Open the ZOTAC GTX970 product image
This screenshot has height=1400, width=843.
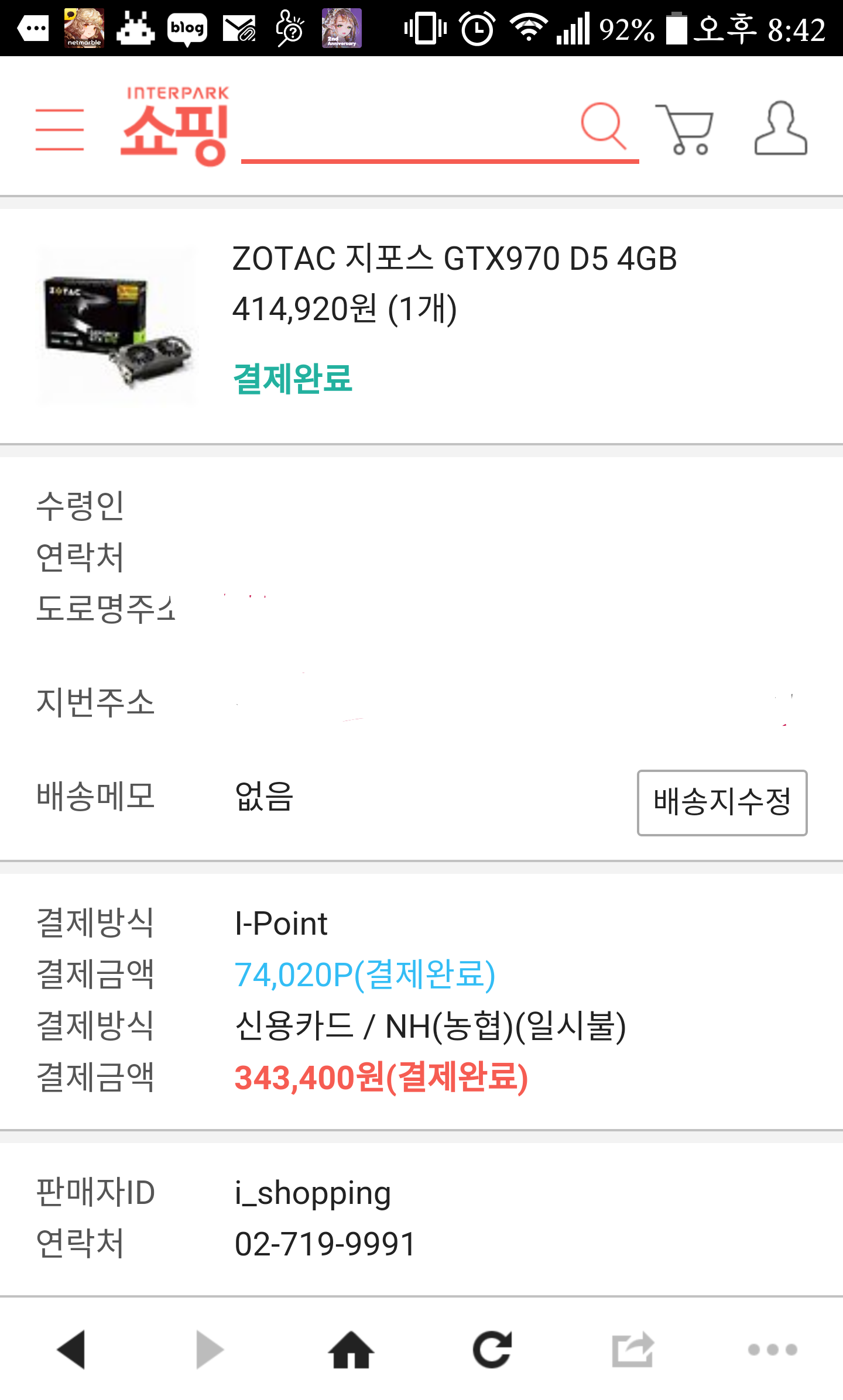117,325
